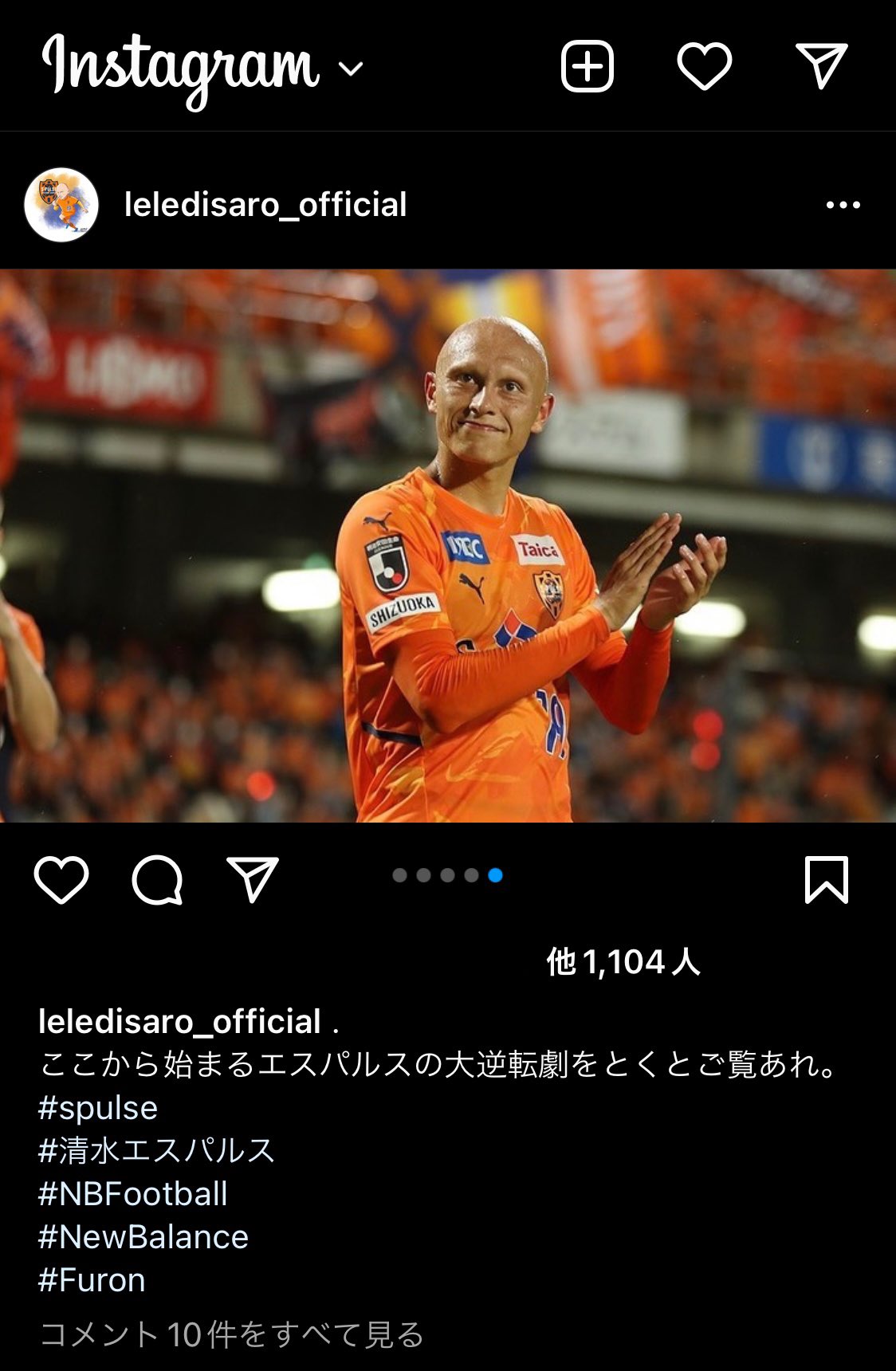View all 10 comments
Screen dimensions: 896x1371
click(x=231, y=1334)
